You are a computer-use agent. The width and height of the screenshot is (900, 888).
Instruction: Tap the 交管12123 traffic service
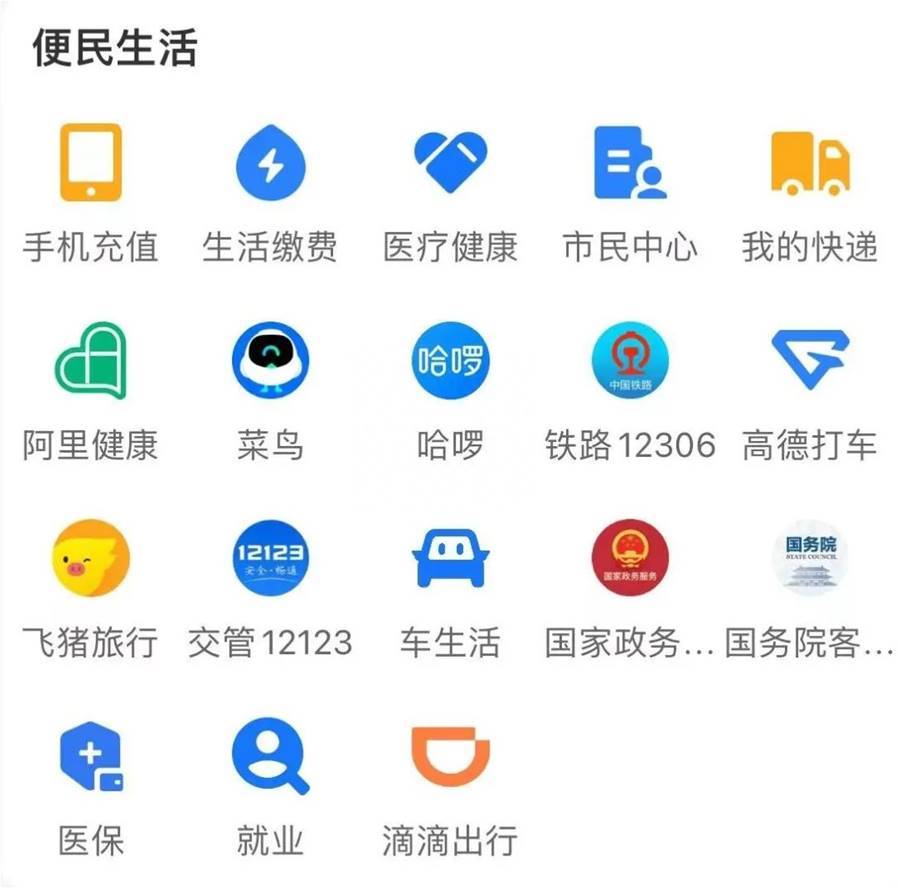[270, 558]
